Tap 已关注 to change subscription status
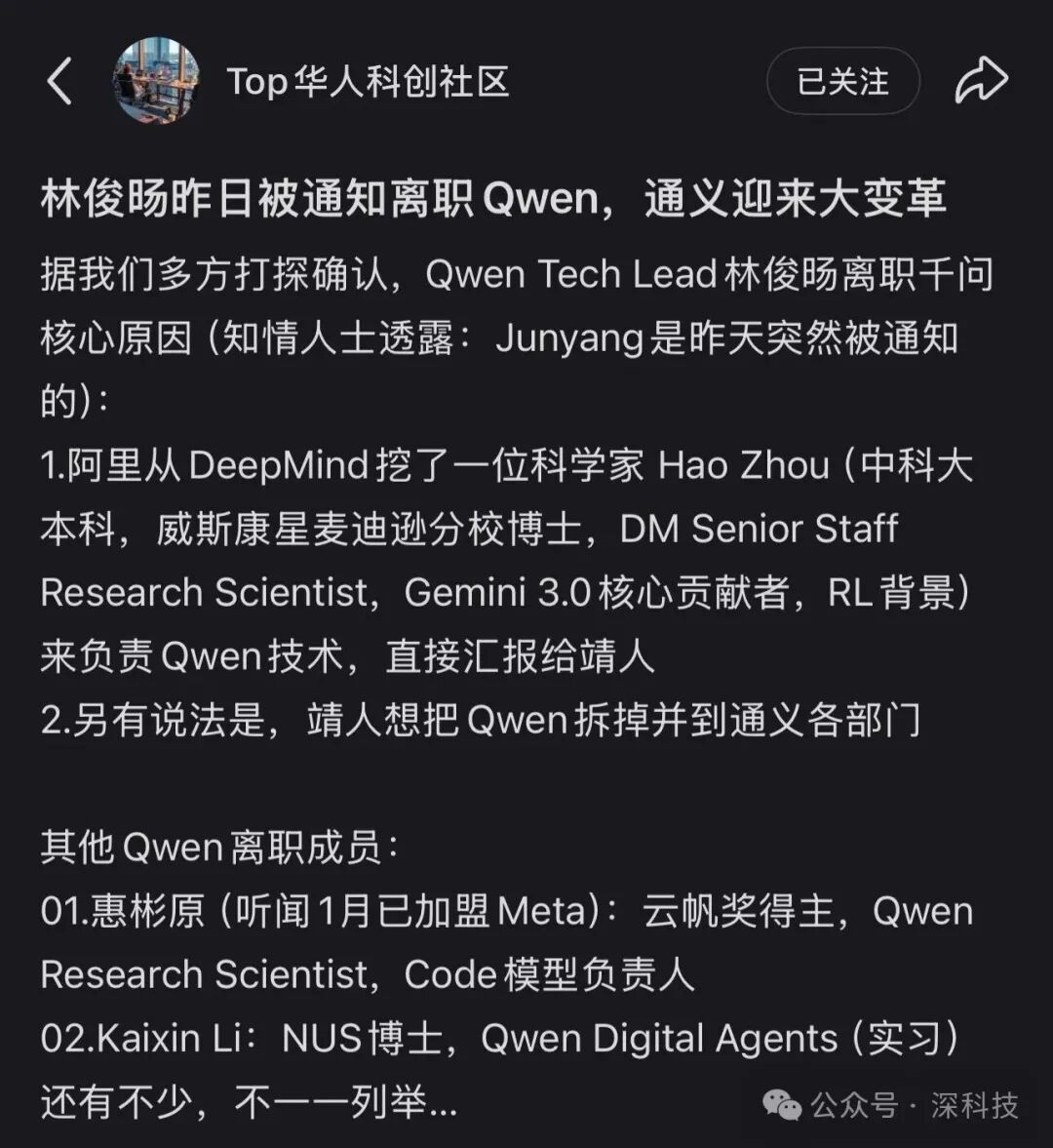Viewport: 1053px width, 1148px height. (x=842, y=82)
